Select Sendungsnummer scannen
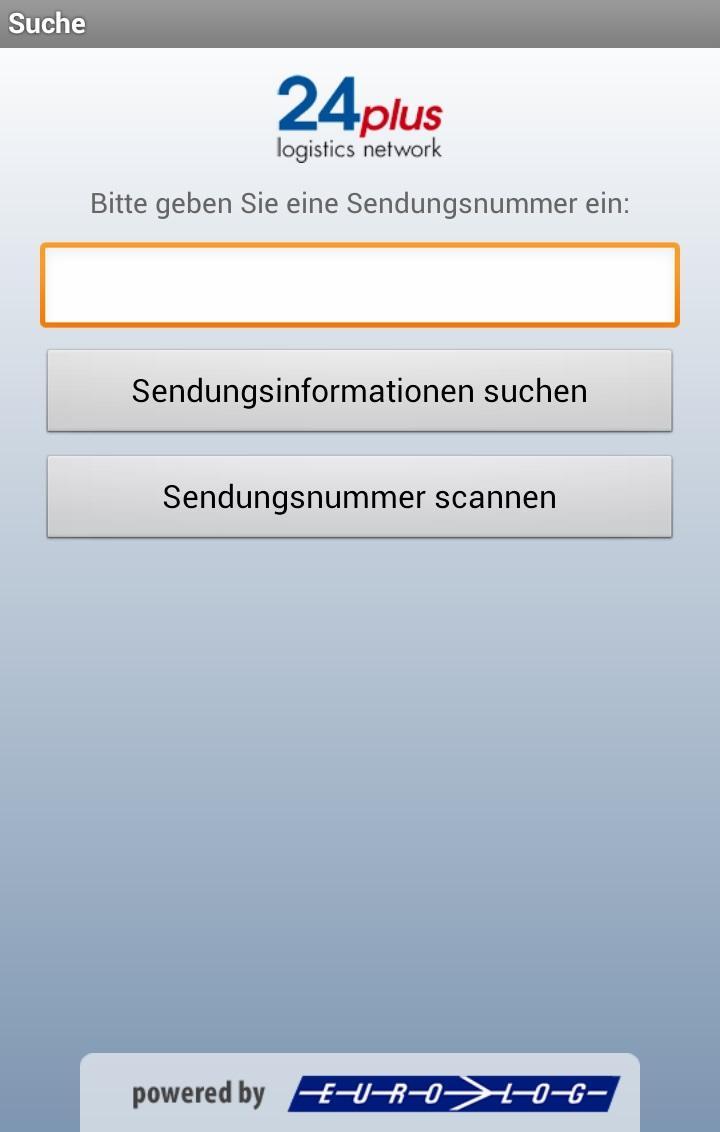Image resolution: width=720 pixels, height=1132 pixels. (359, 497)
